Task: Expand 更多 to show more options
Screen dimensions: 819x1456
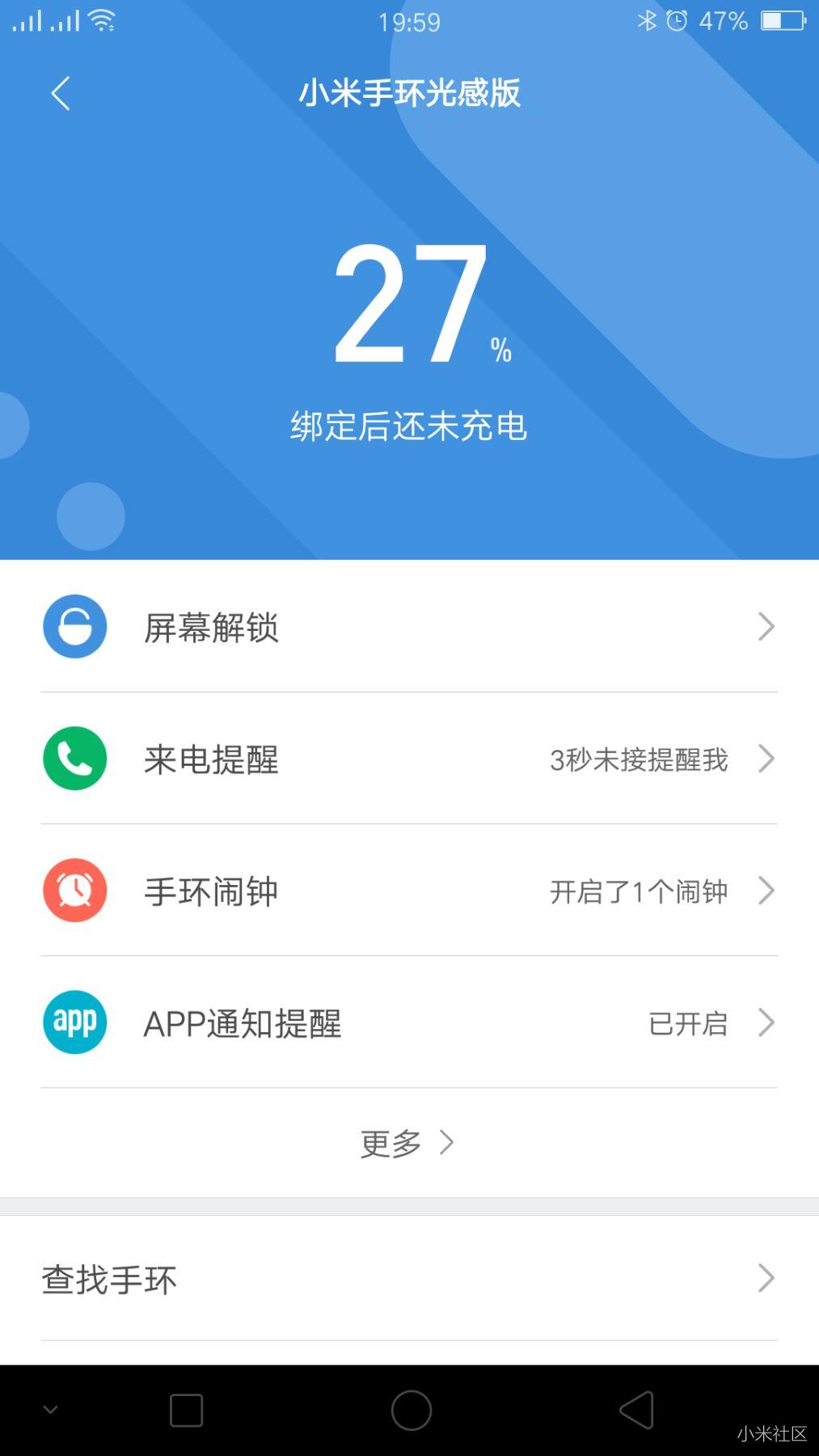Action: 409,1142
